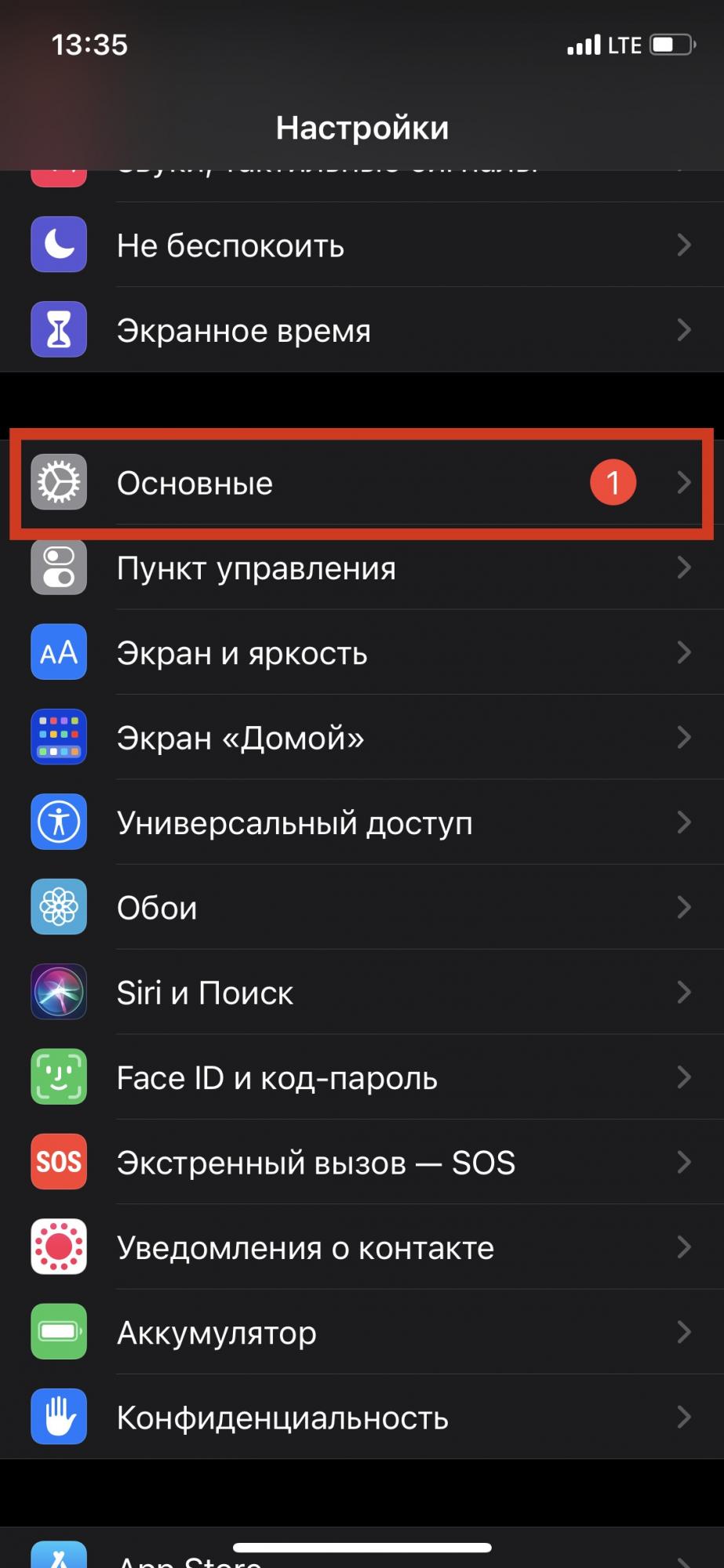The height and width of the screenshot is (1568, 724).
Task: Tap the Обои wallpaper icon
Action: pyautogui.click(x=58, y=906)
